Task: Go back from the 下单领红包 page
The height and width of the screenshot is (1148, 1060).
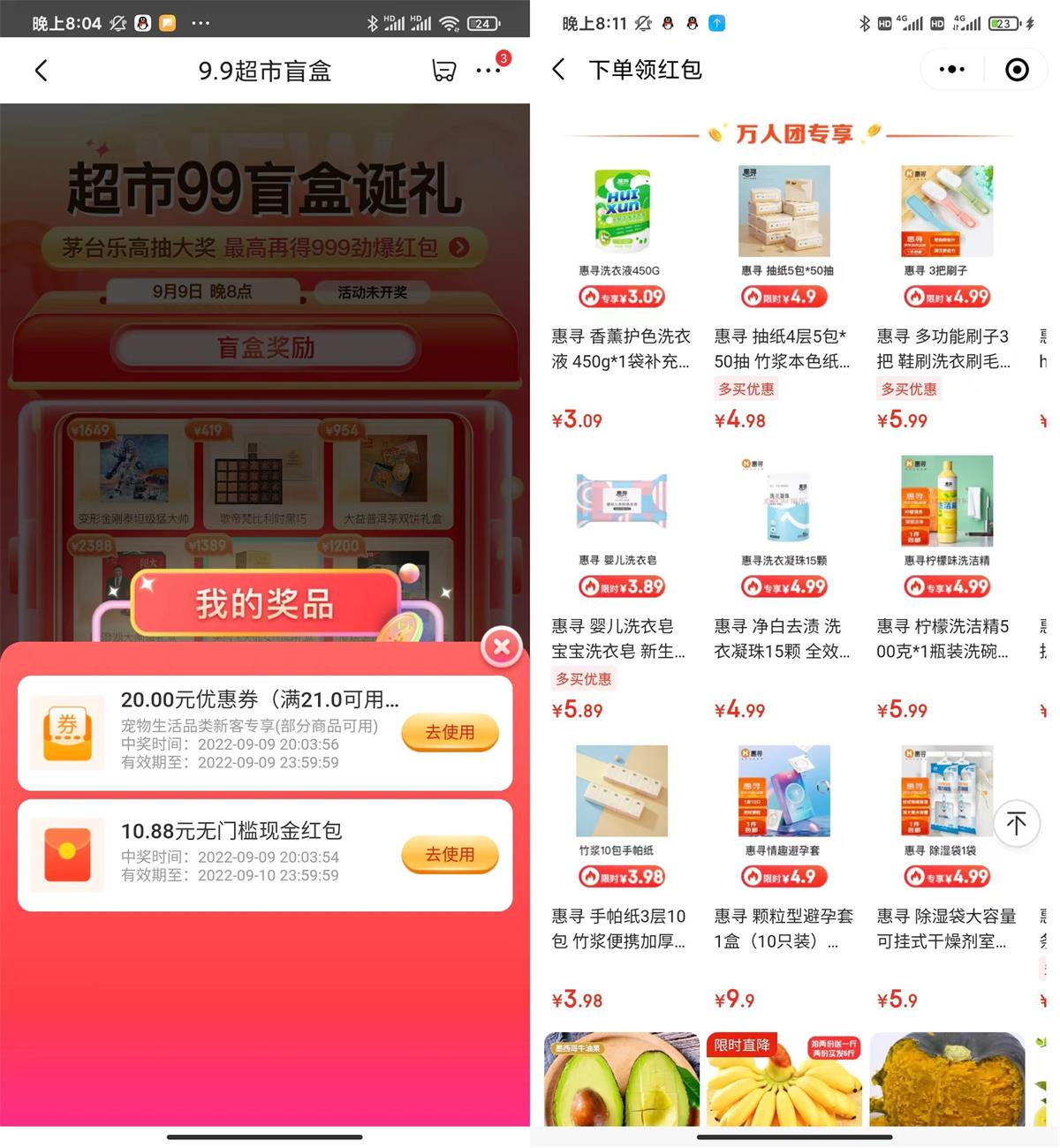Action: click(559, 70)
